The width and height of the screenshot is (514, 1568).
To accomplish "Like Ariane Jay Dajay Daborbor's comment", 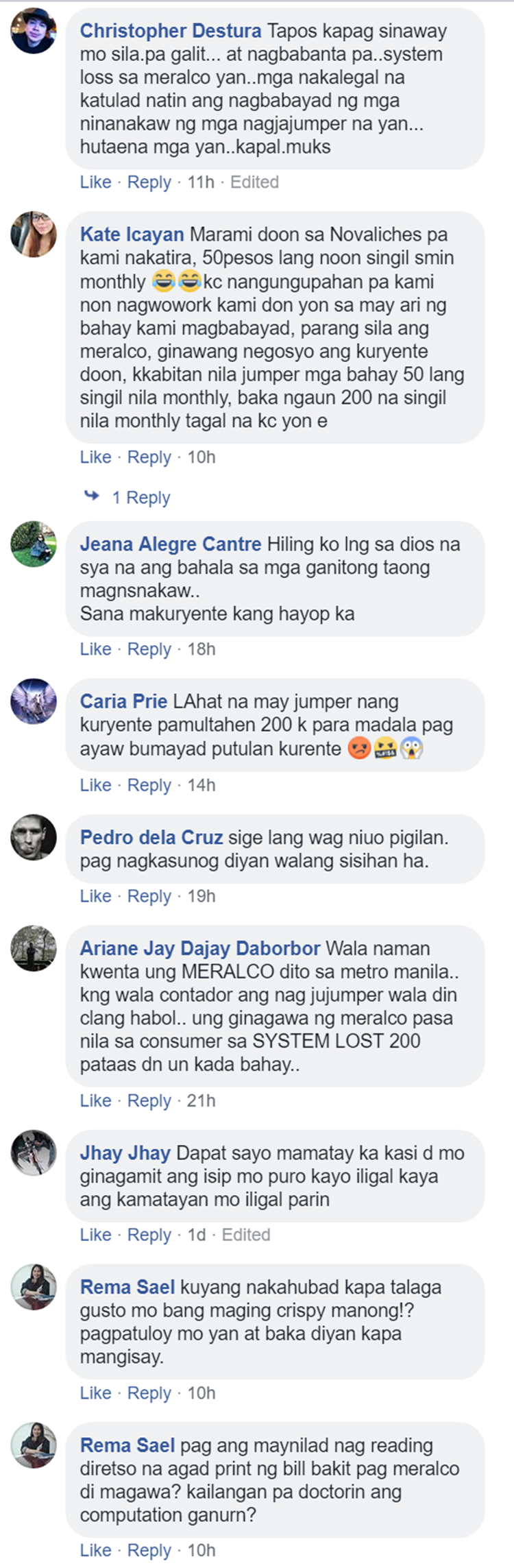I will [x=95, y=1100].
